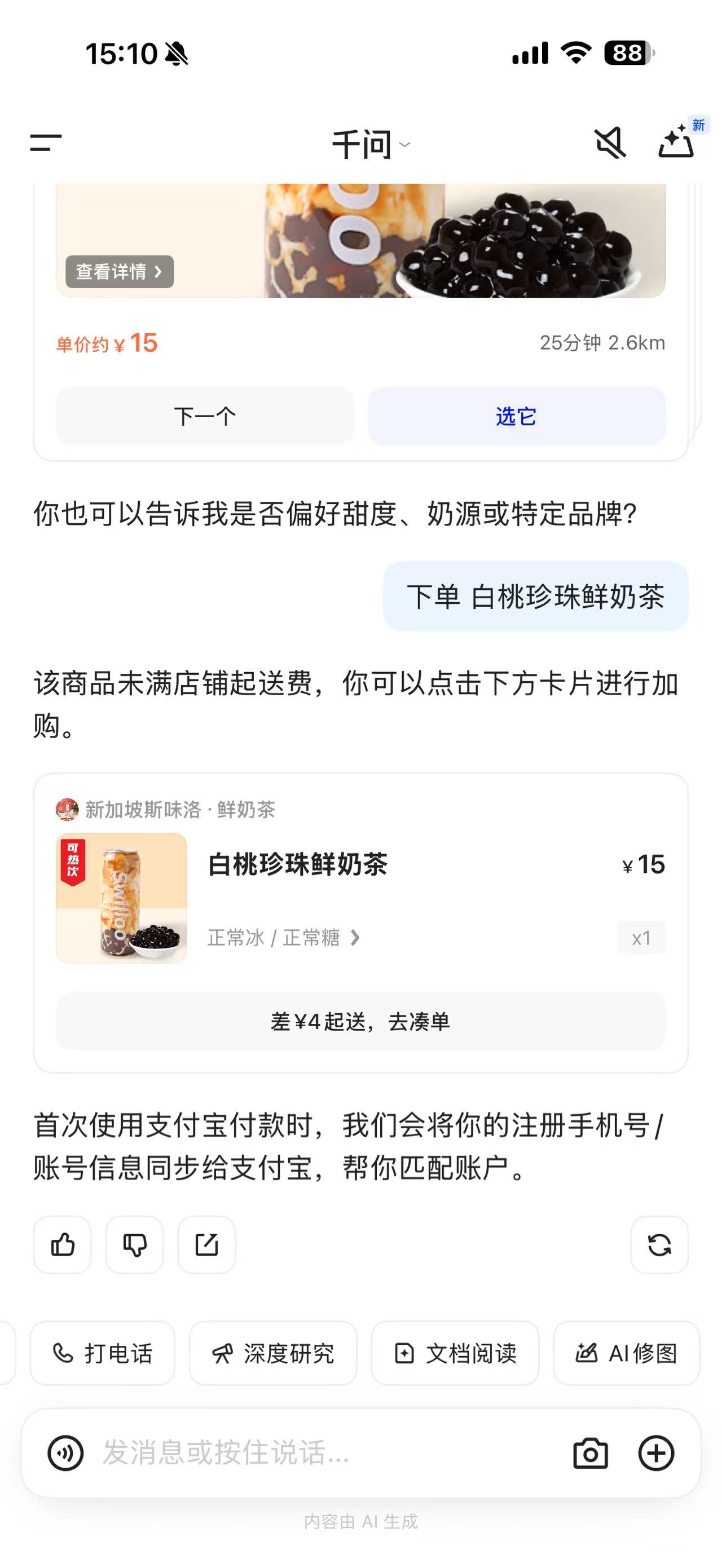Share the assistant's reply
722x1568 pixels.
coord(206,1245)
